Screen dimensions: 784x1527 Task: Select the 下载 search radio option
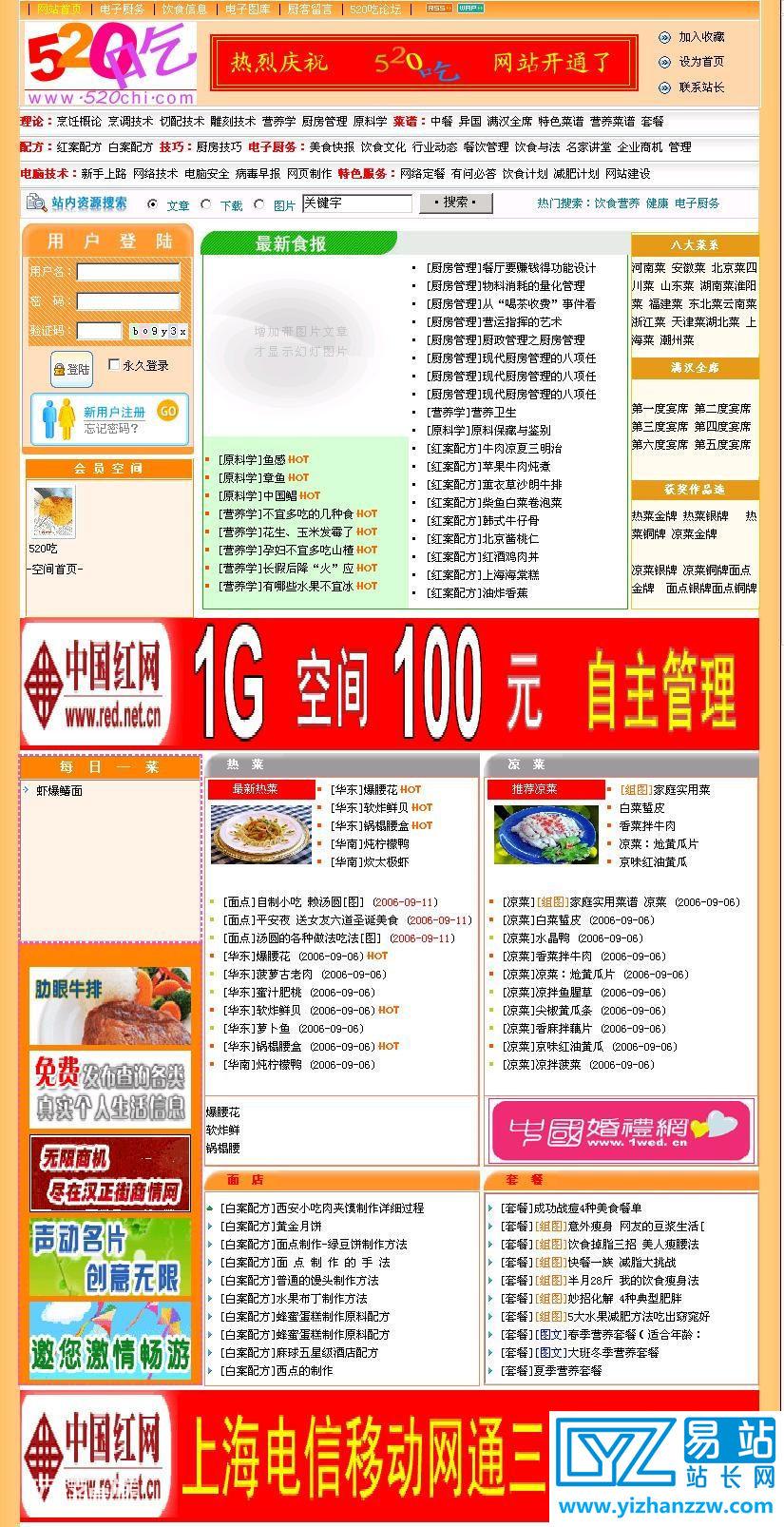206,204
